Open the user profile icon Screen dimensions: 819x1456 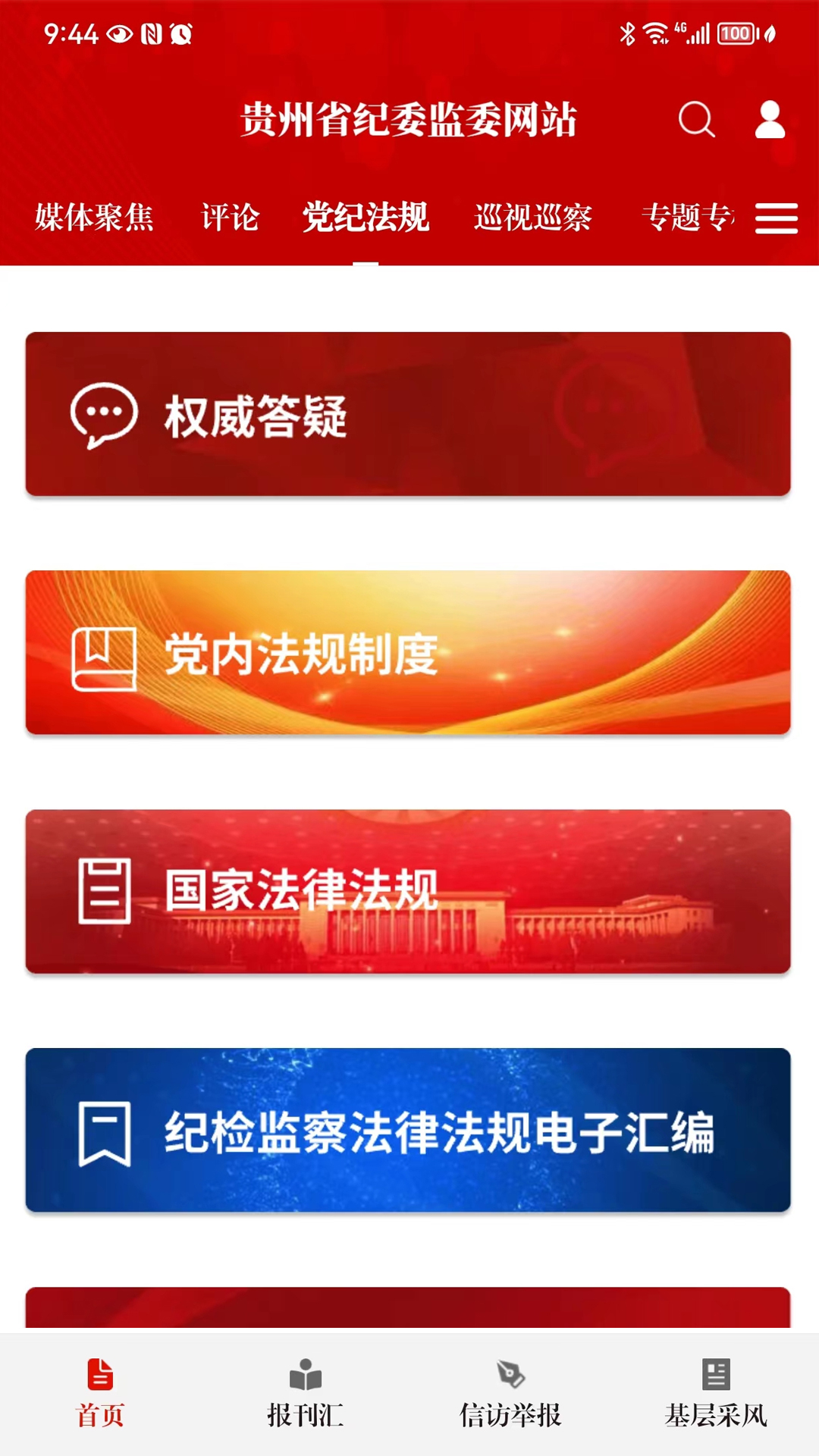[771, 120]
